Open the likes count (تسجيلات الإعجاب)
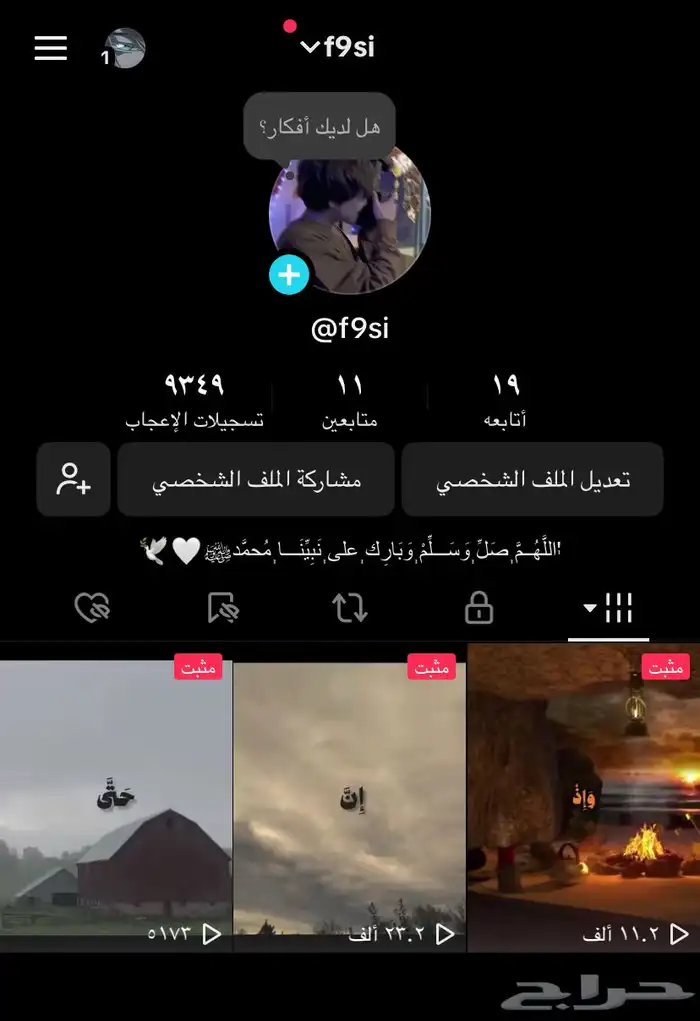This screenshot has height=1021, width=700. [194, 400]
